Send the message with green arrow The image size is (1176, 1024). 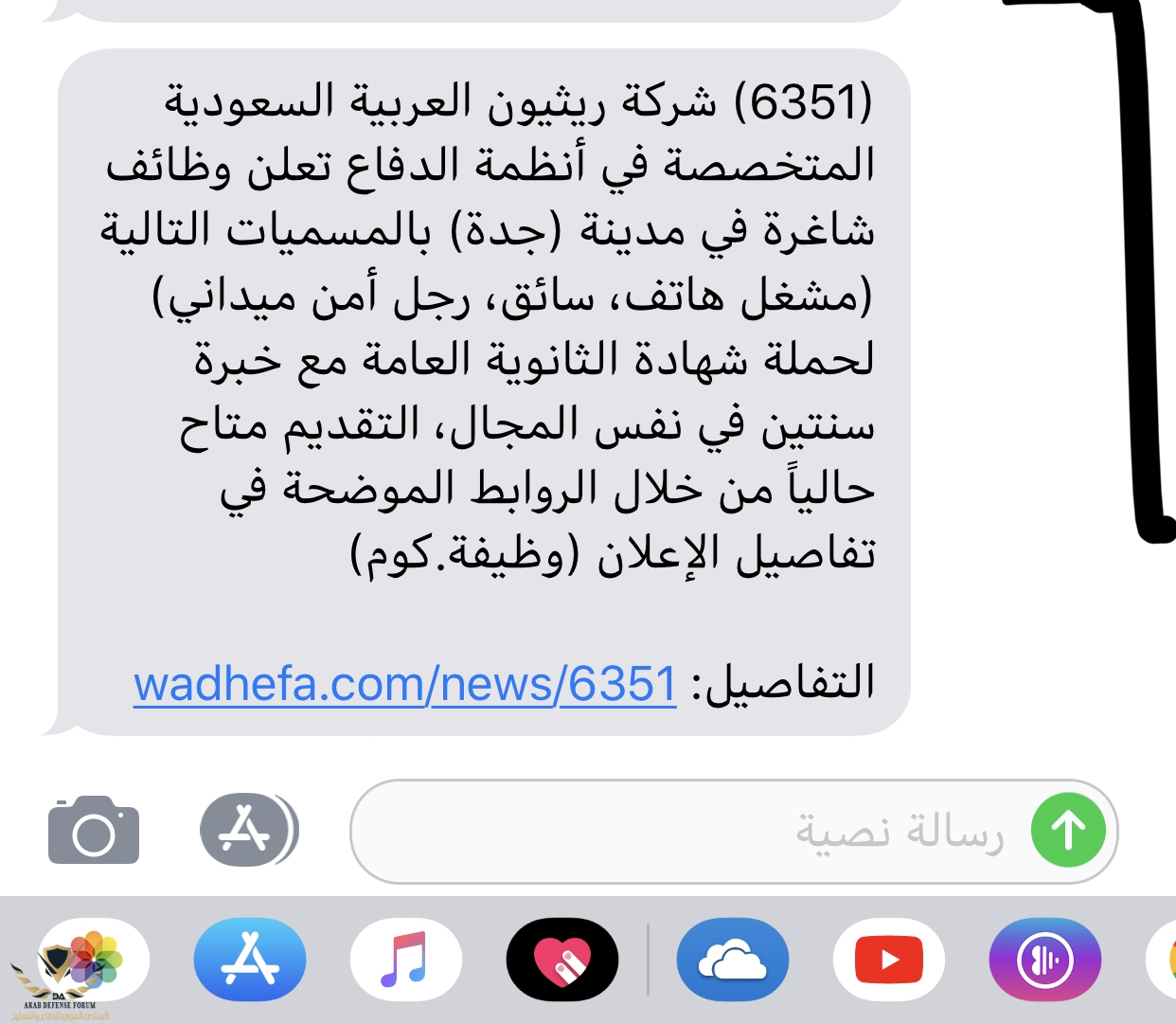click(1068, 831)
